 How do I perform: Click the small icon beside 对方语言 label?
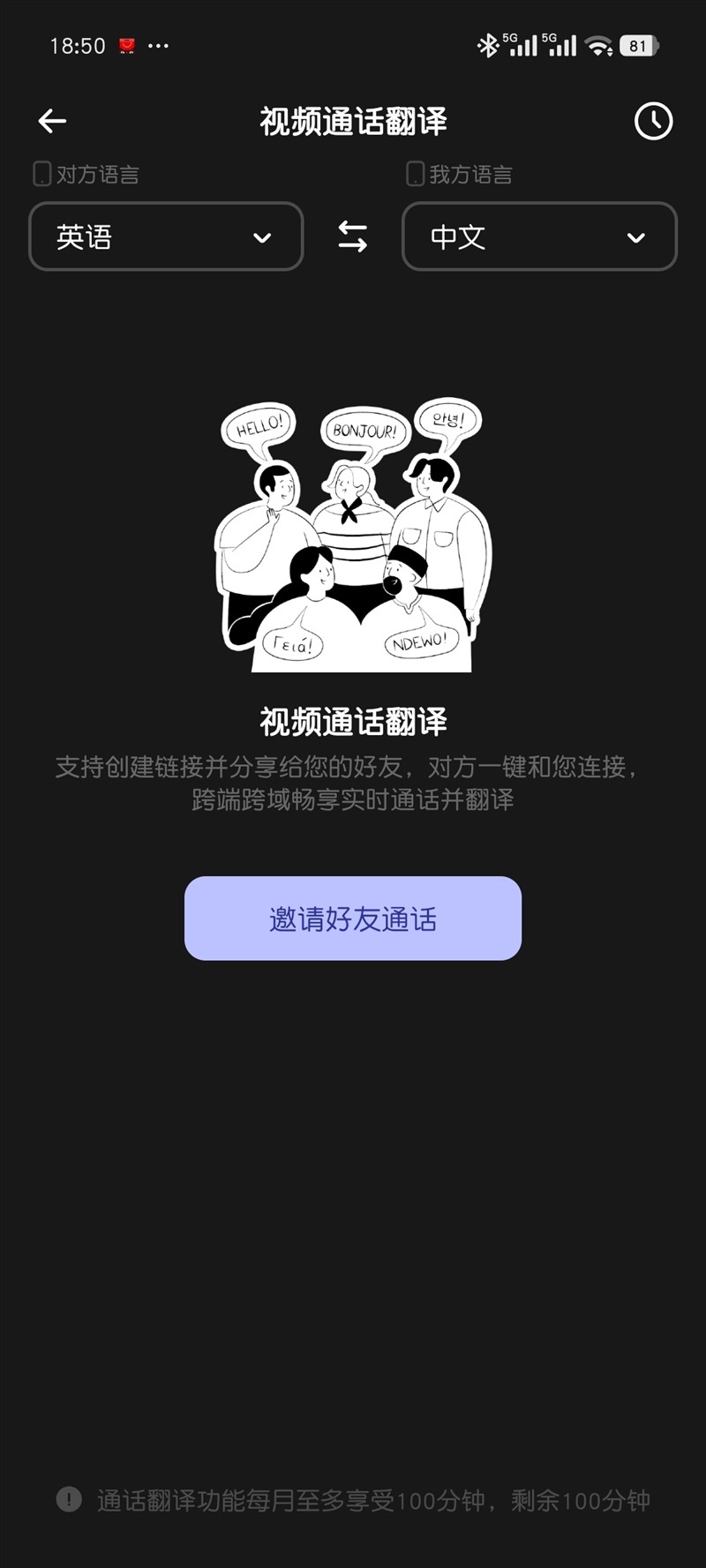[41, 175]
